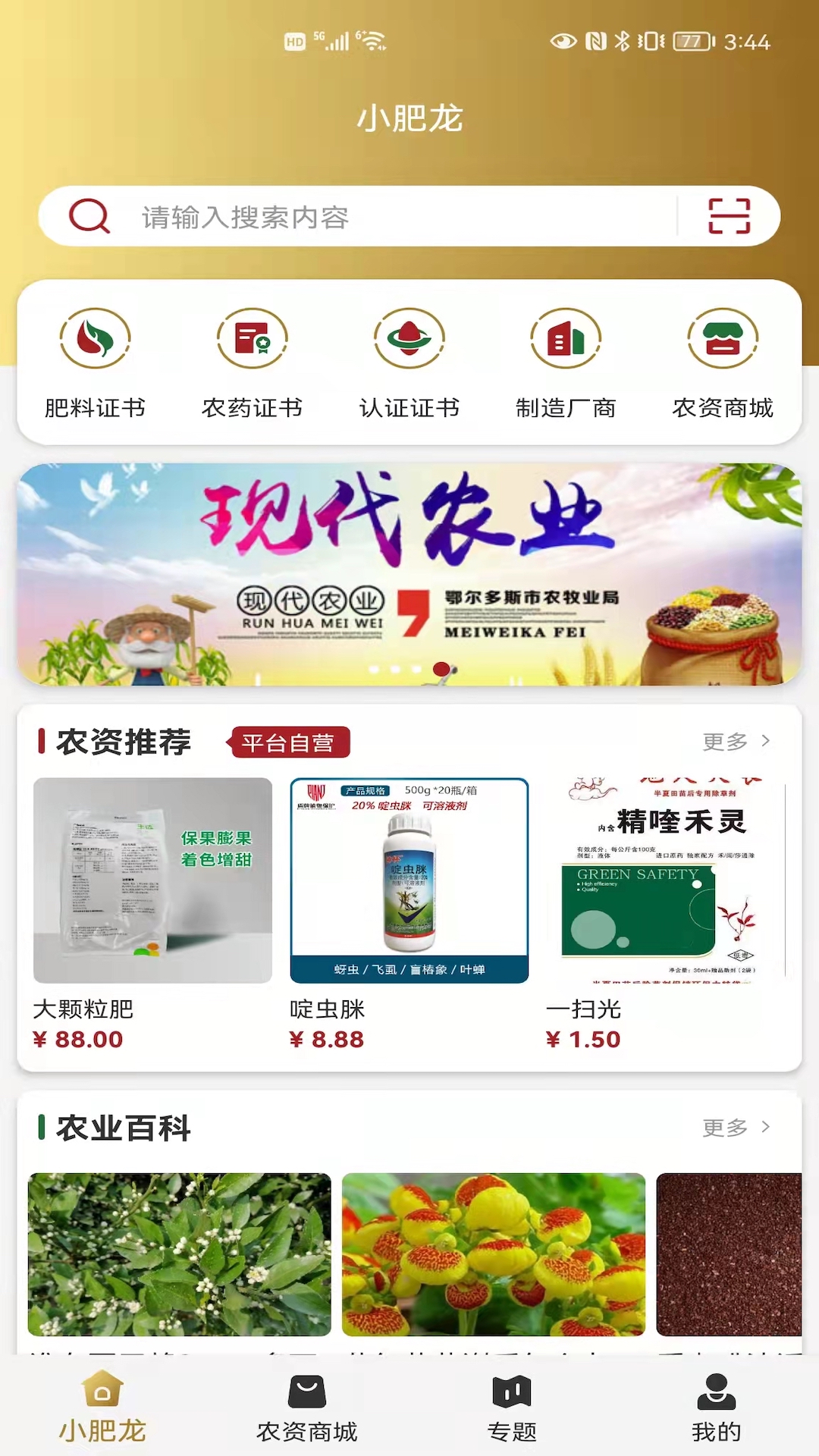Viewport: 819px width, 1456px height.
Task: Go to 我的 tab
Action: click(x=717, y=1409)
